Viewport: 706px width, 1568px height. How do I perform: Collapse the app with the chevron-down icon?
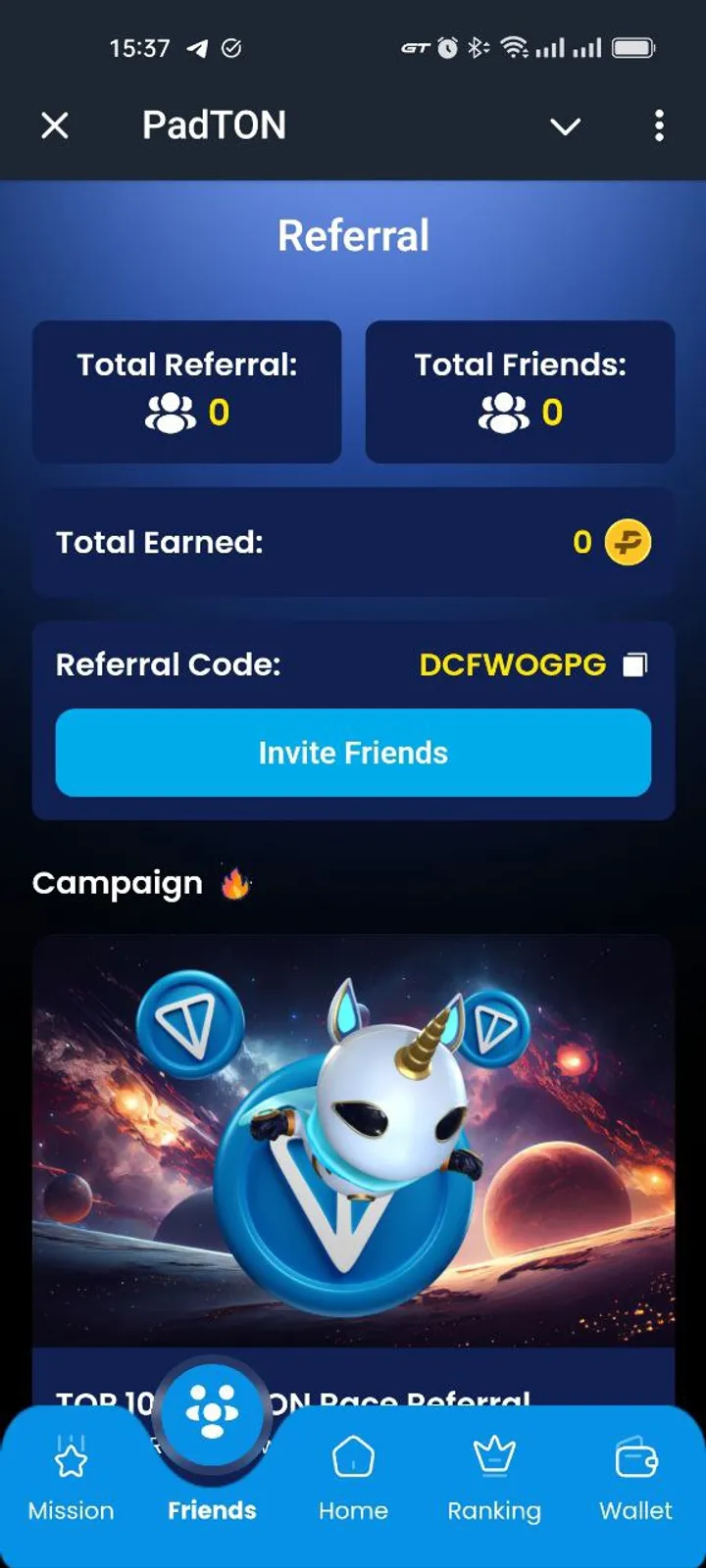point(565,126)
